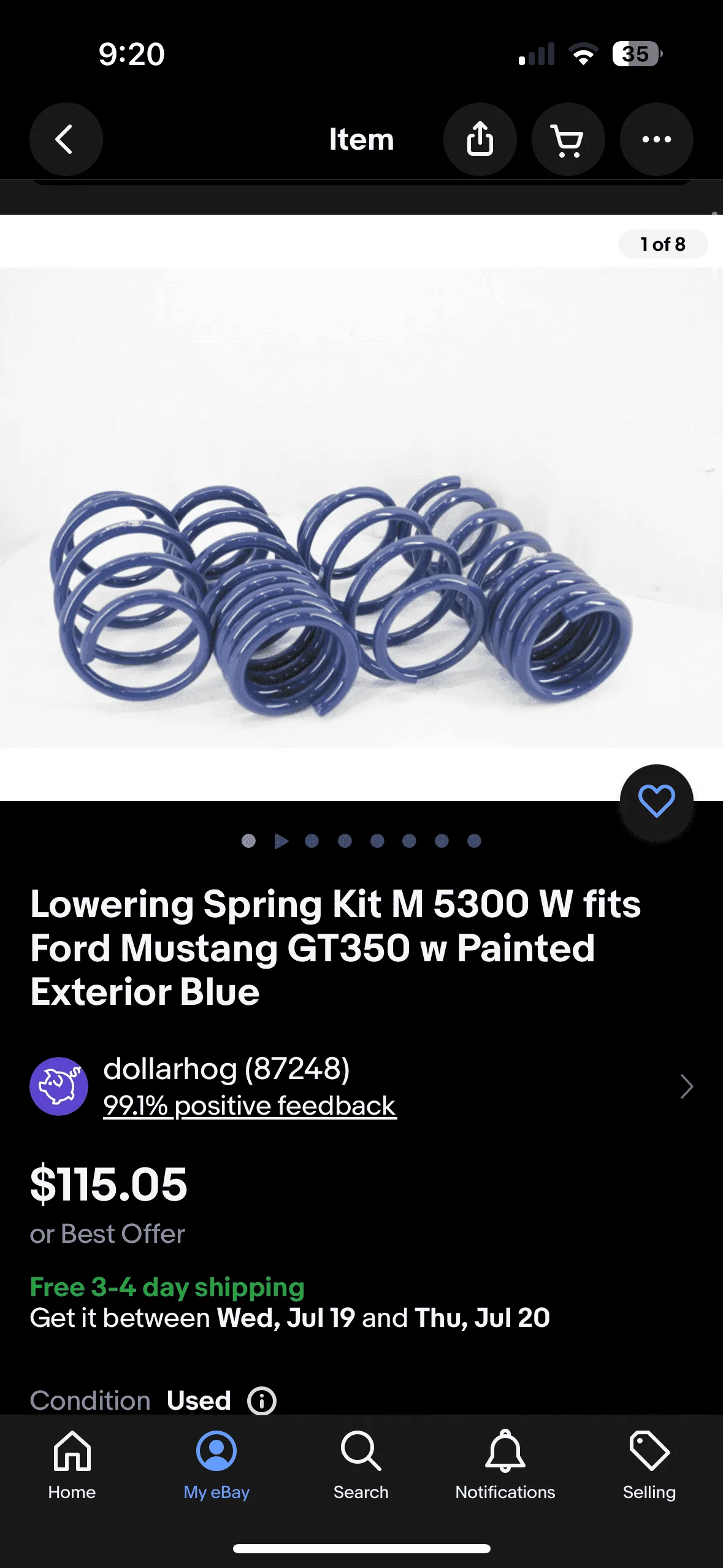Show condition details via info icon
This screenshot has width=723, height=1568.
coord(262,1401)
